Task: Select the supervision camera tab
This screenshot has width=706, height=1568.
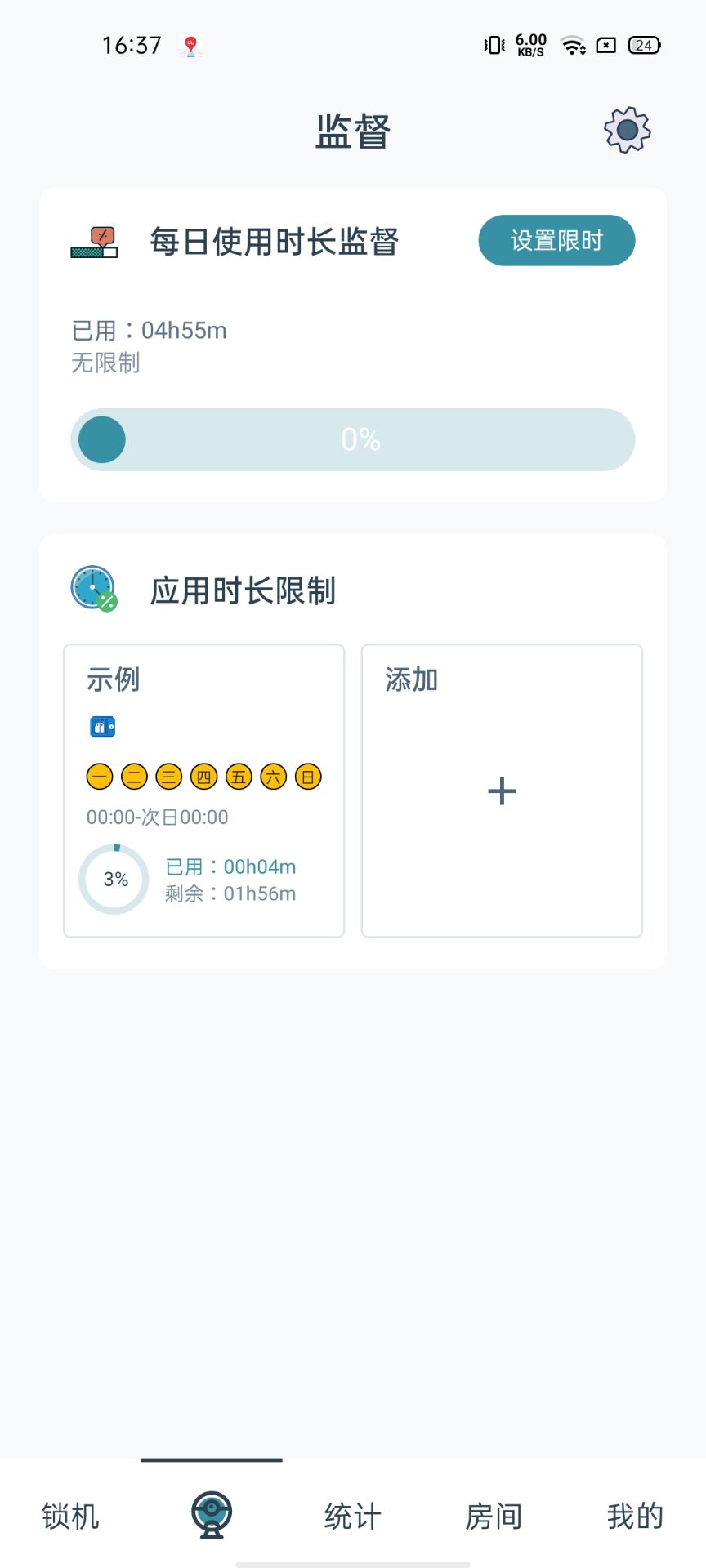Action: click(212, 1516)
